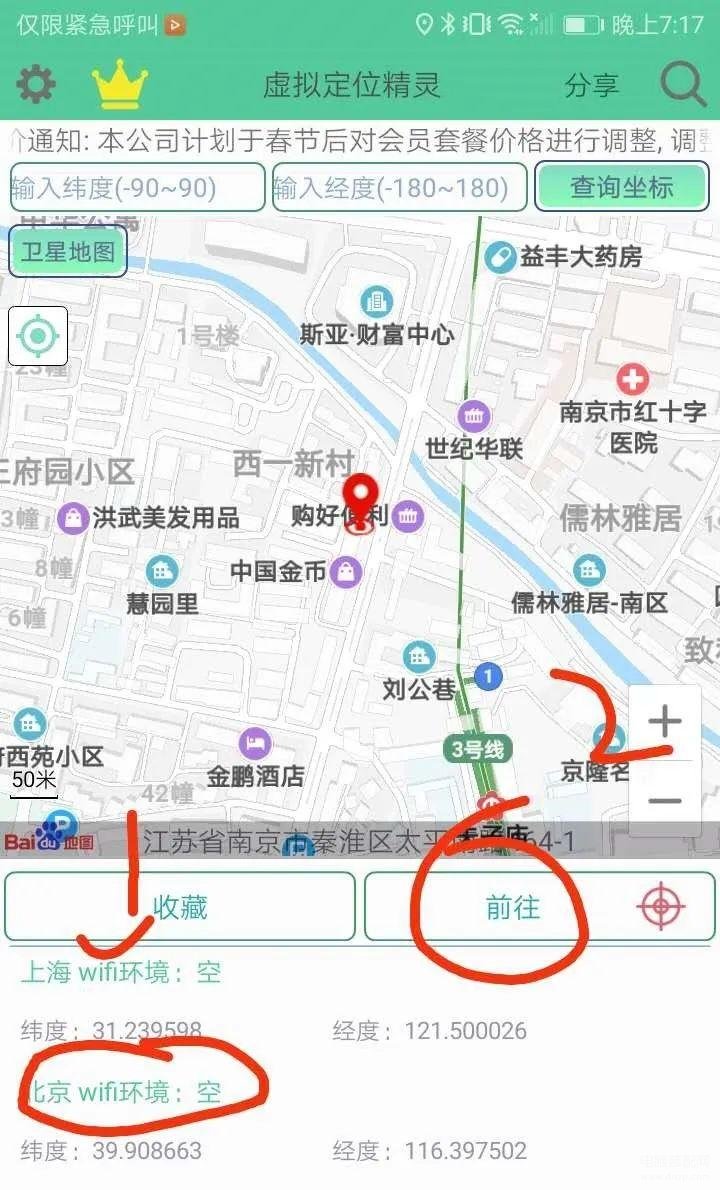Screen dimensions: 720x1190
Task: Zoom out the map with minus
Action: pyautogui.click(x=665, y=800)
